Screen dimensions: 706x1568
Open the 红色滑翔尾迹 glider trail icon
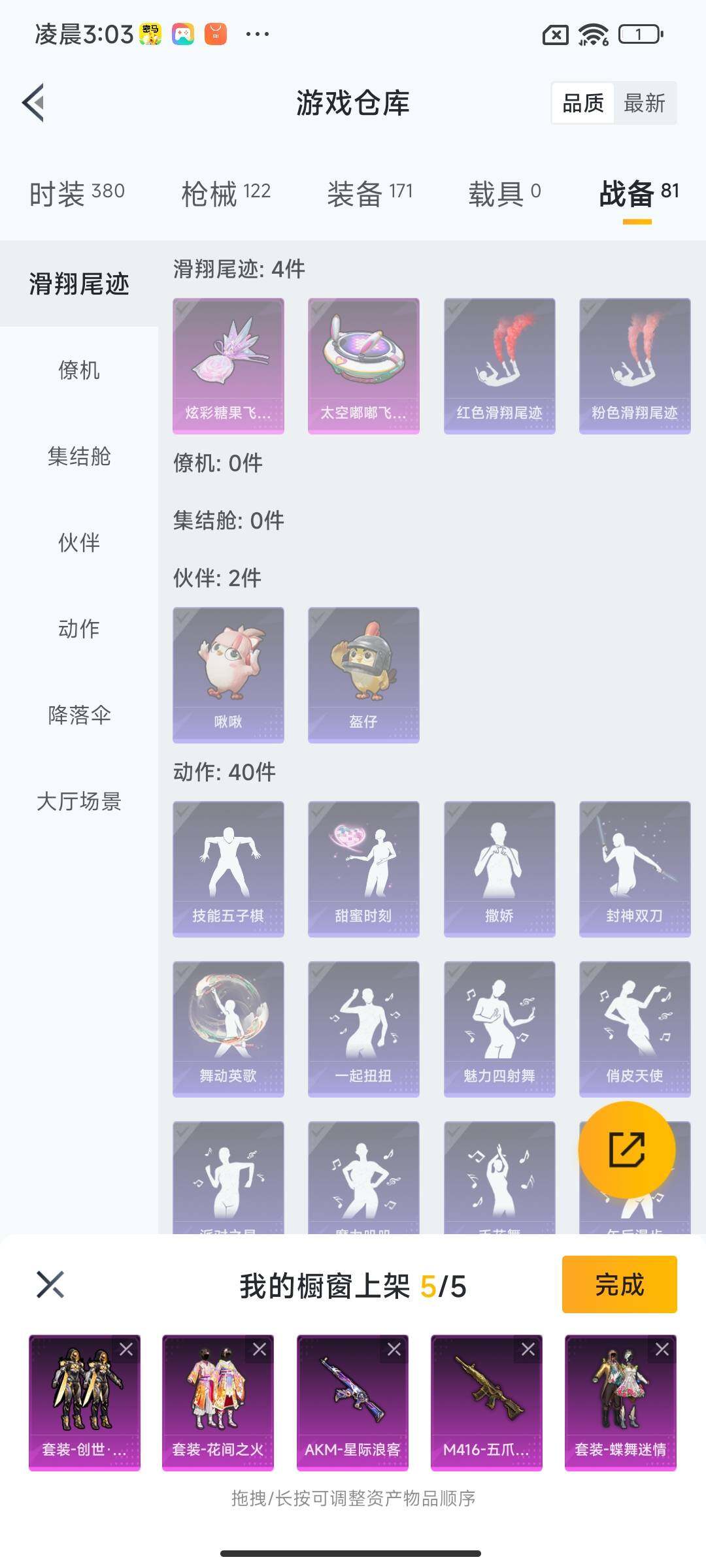coord(499,363)
